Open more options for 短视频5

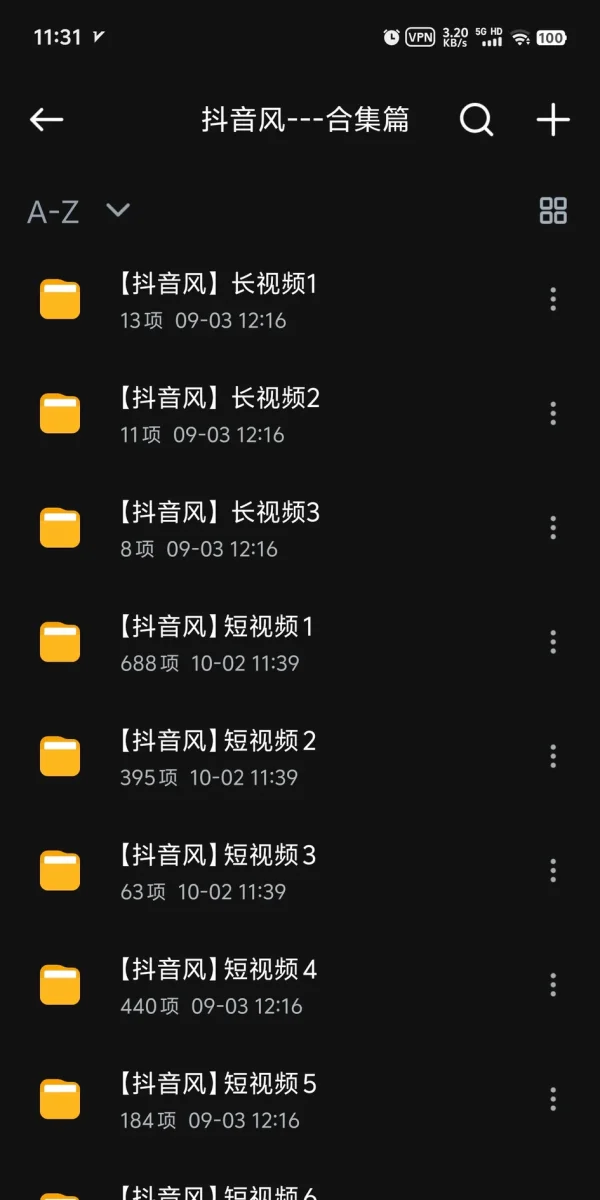tap(553, 1098)
